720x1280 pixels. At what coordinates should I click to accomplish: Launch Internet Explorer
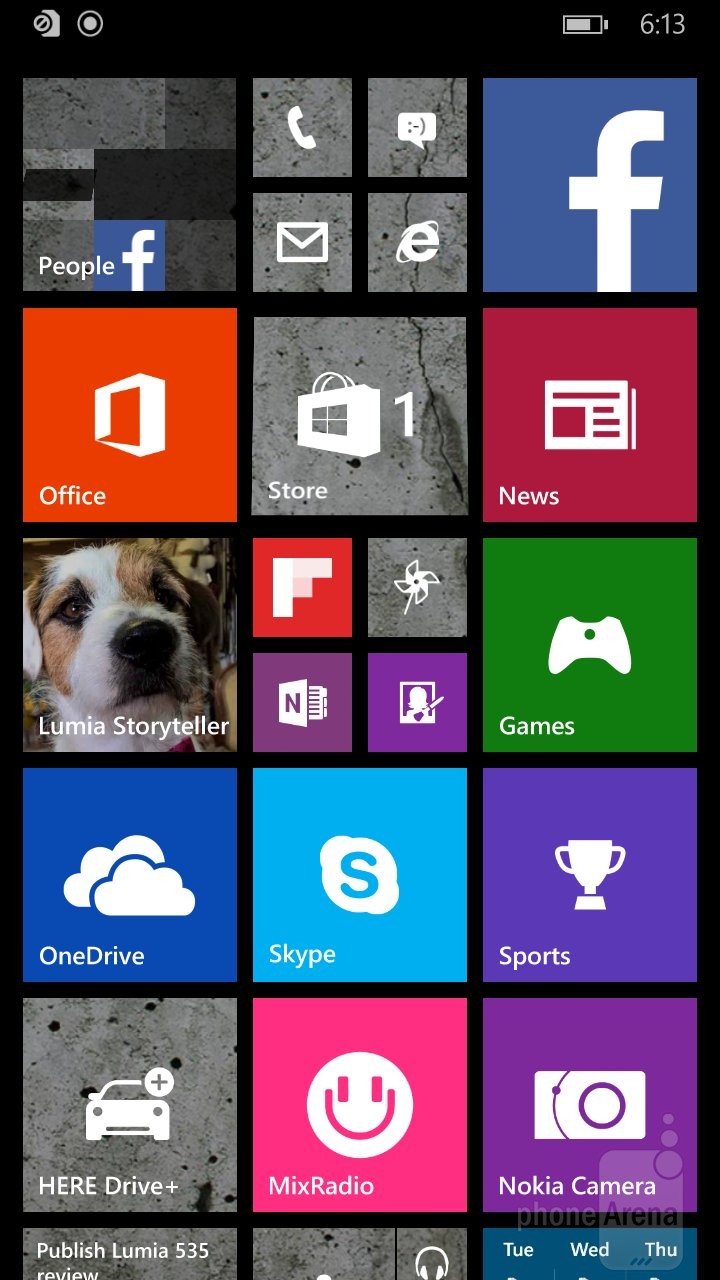tap(417, 243)
